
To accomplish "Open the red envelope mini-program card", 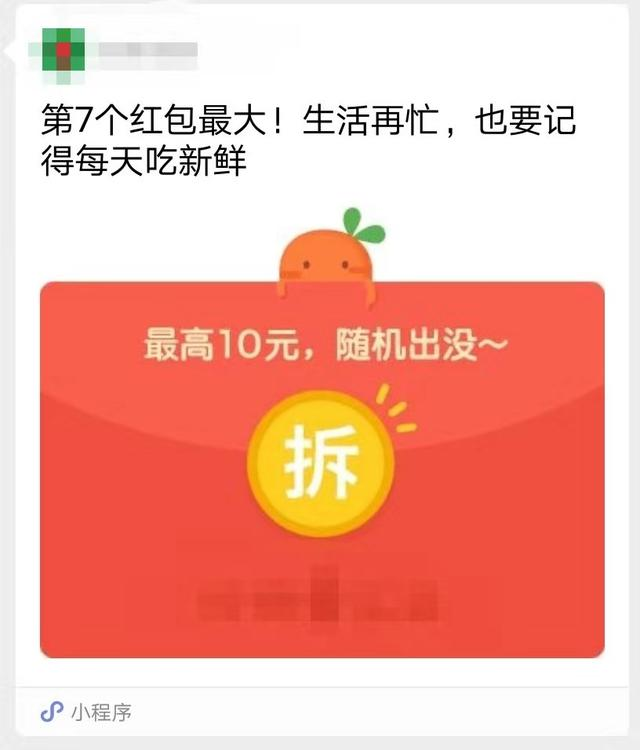I will coord(322,465).
